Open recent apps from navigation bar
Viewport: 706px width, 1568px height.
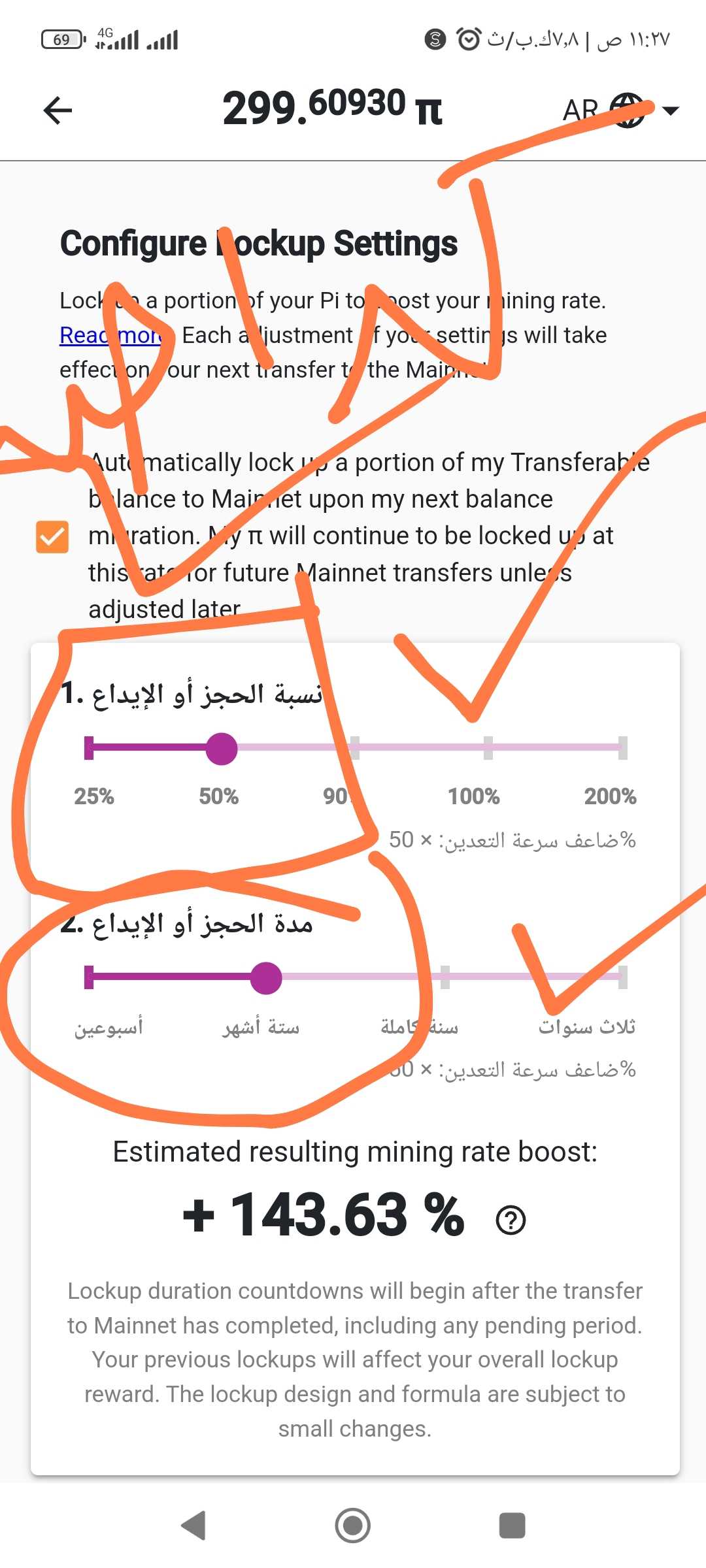[x=512, y=1526]
